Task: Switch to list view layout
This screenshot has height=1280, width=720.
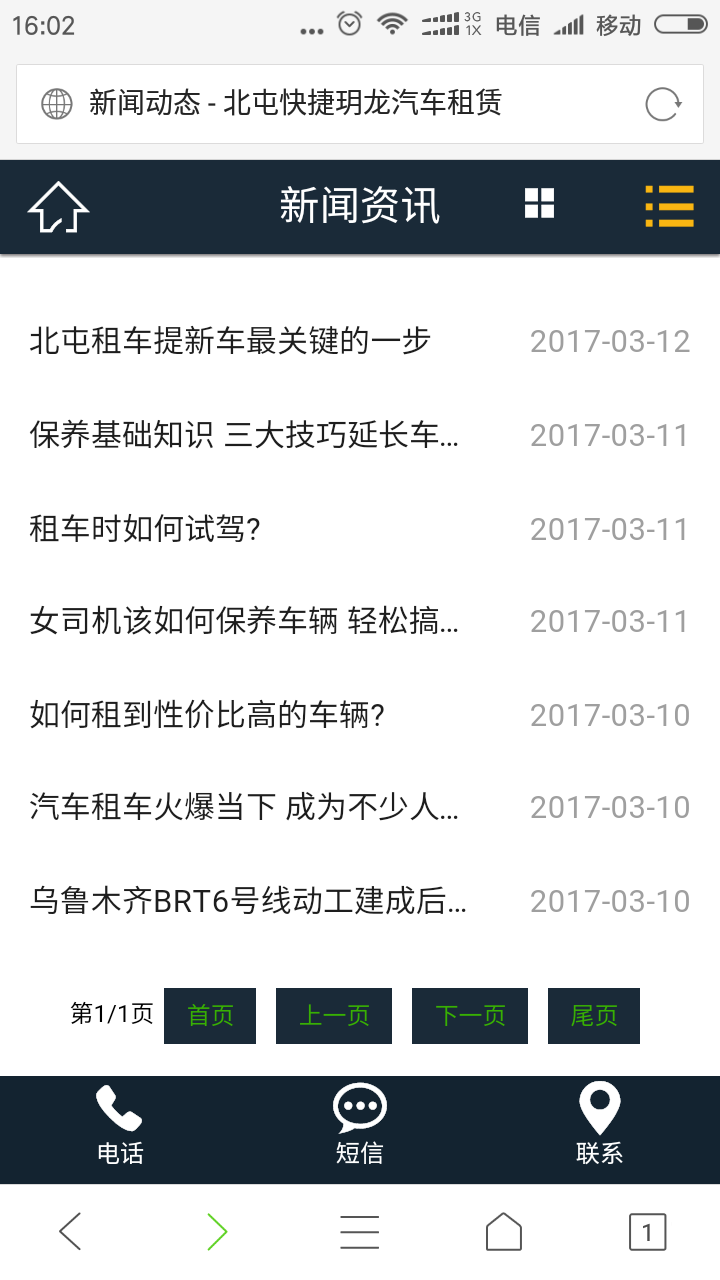Action: (669, 207)
